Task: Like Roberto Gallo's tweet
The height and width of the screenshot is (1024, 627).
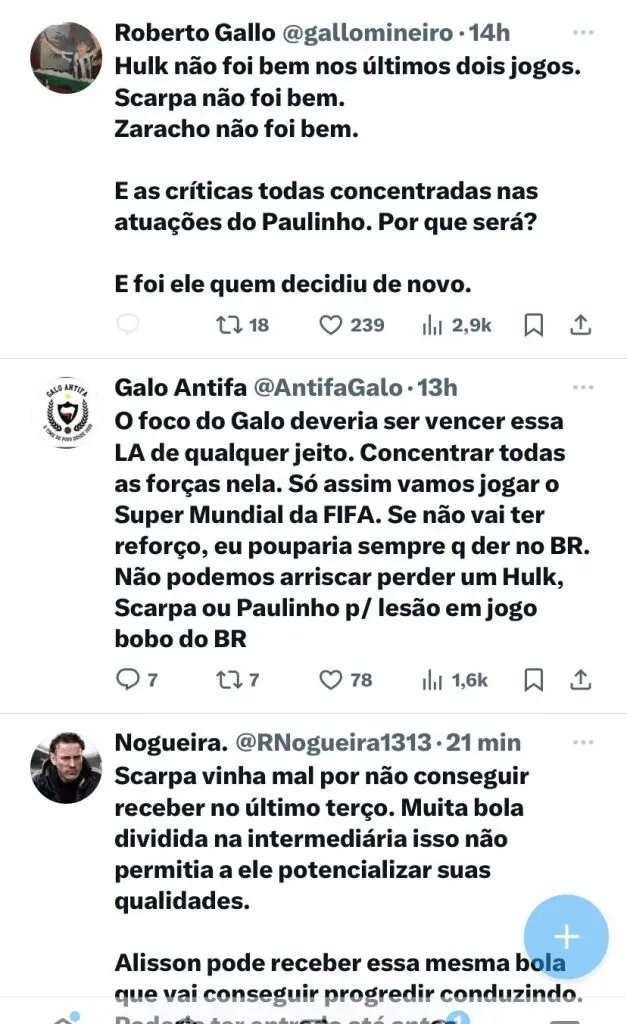Action: [331, 325]
